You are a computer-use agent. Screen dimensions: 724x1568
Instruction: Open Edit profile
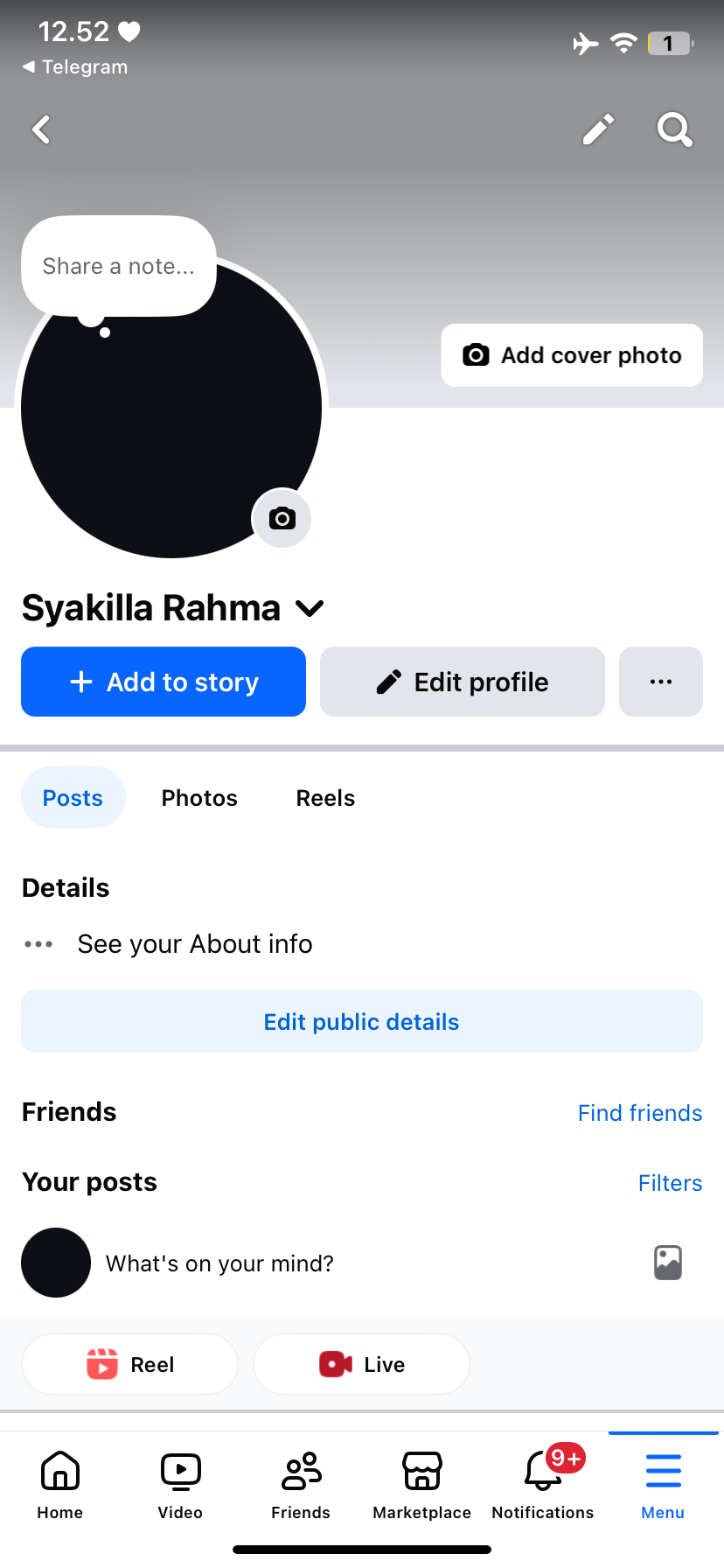[x=463, y=682]
